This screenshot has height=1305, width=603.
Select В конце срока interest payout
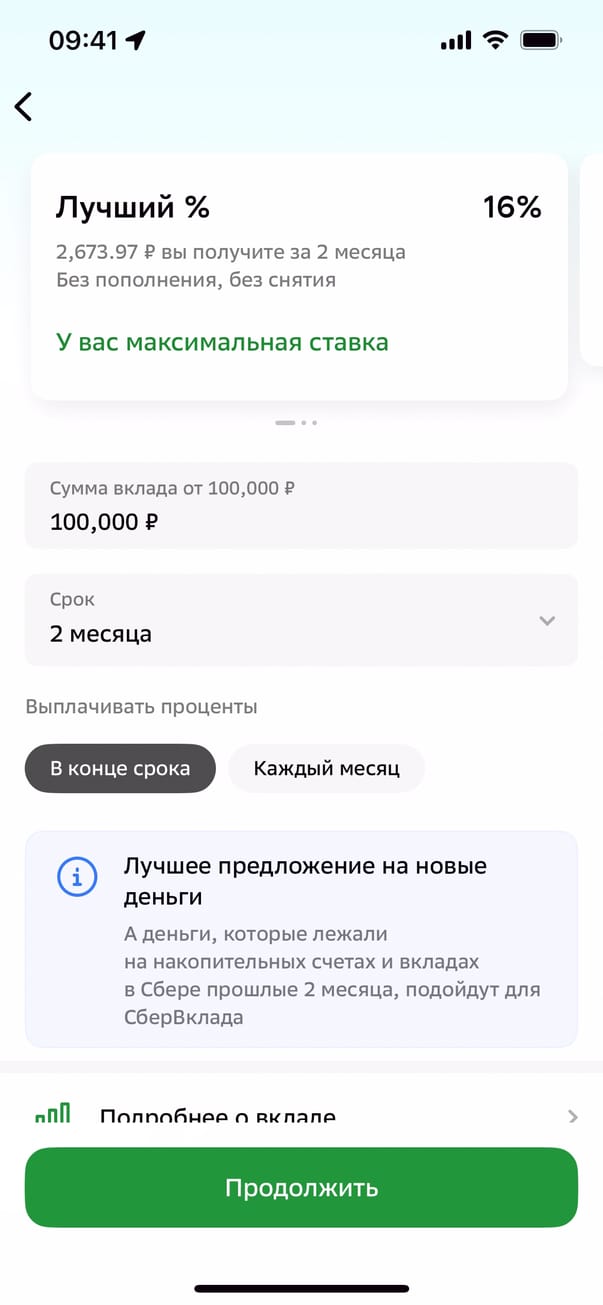click(x=120, y=769)
